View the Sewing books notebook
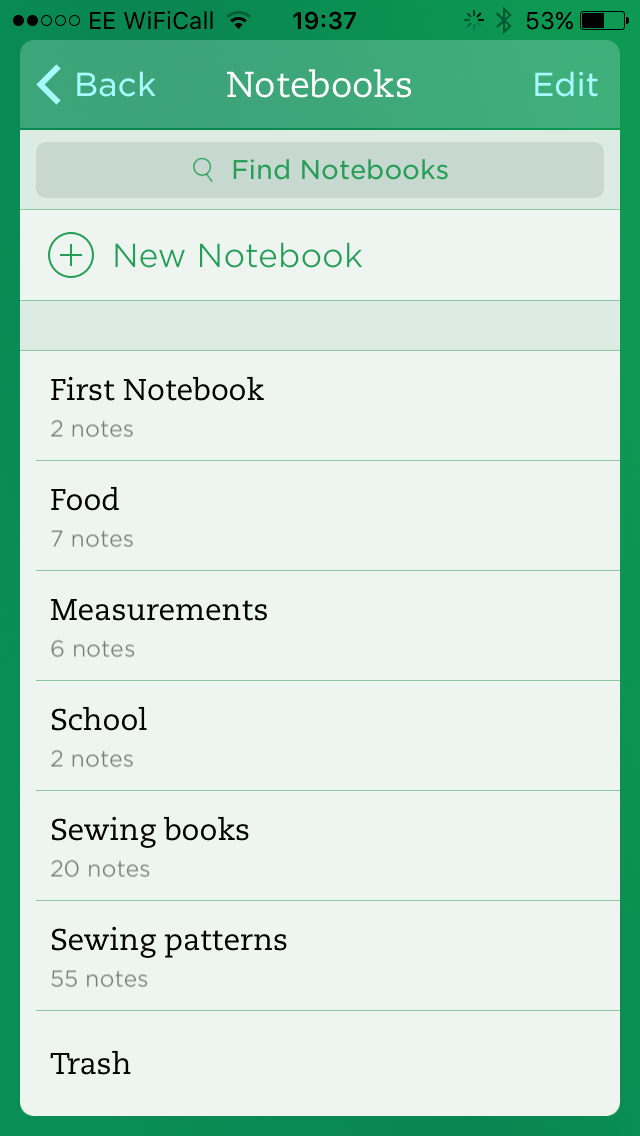 point(320,846)
